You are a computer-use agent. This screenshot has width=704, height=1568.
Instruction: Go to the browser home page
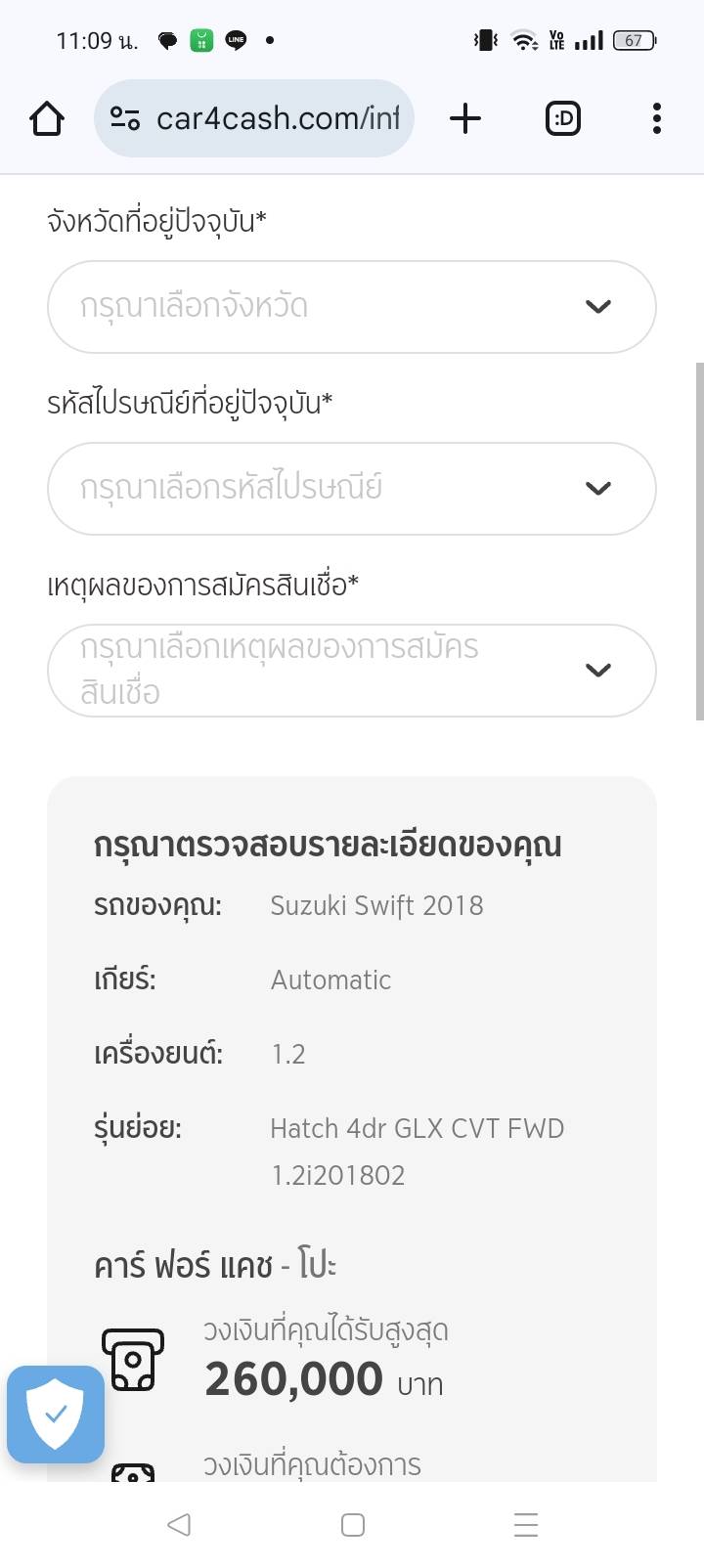click(x=47, y=119)
